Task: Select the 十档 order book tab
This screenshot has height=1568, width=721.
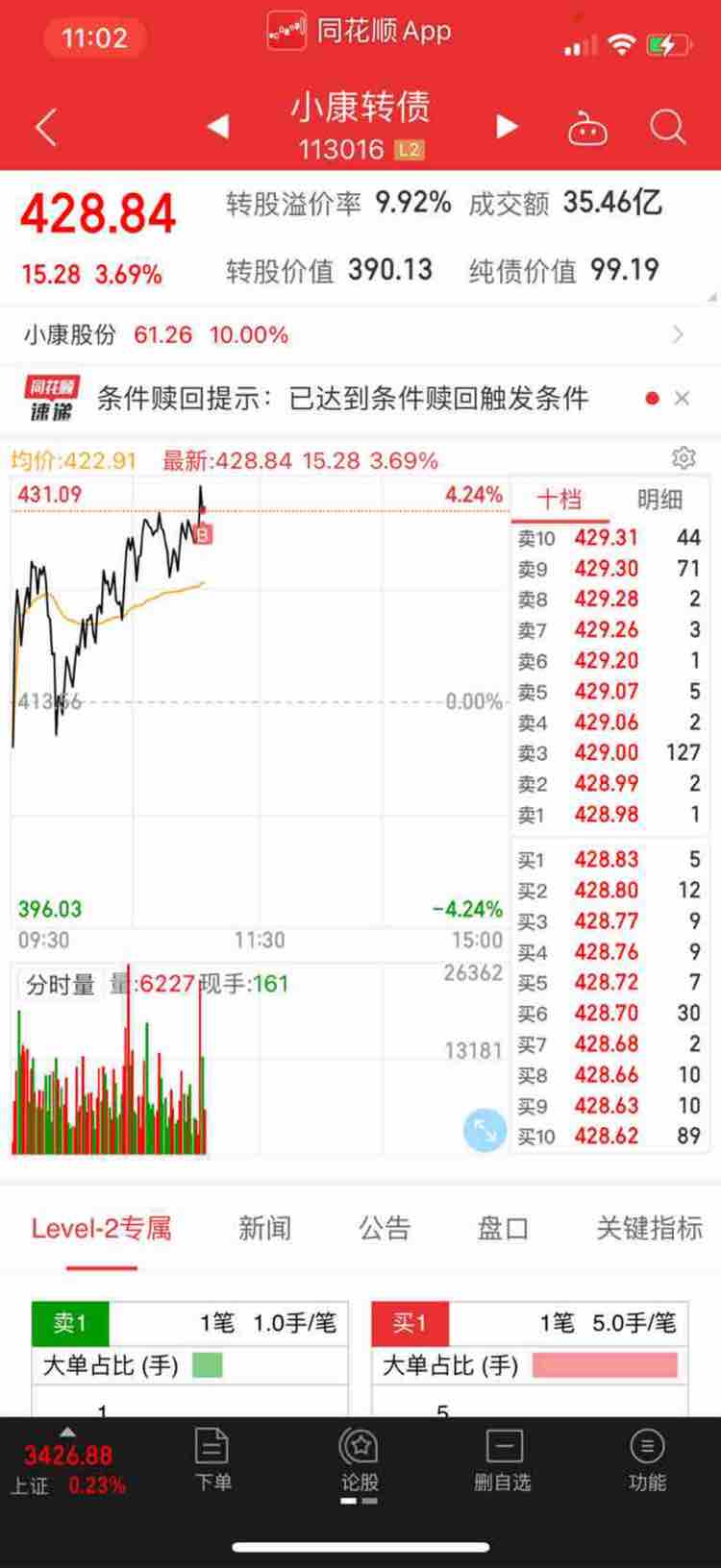Action: 559,499
